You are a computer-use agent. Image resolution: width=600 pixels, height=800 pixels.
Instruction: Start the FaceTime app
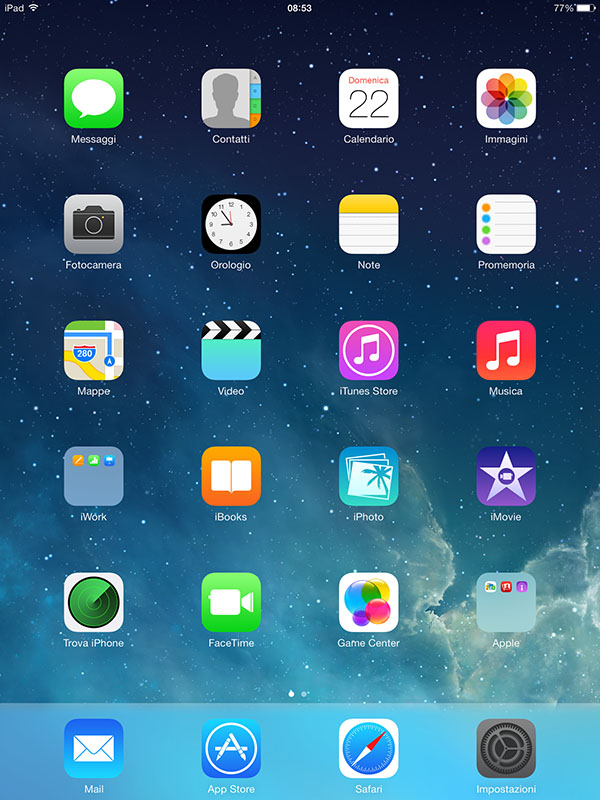coord(231,603)
